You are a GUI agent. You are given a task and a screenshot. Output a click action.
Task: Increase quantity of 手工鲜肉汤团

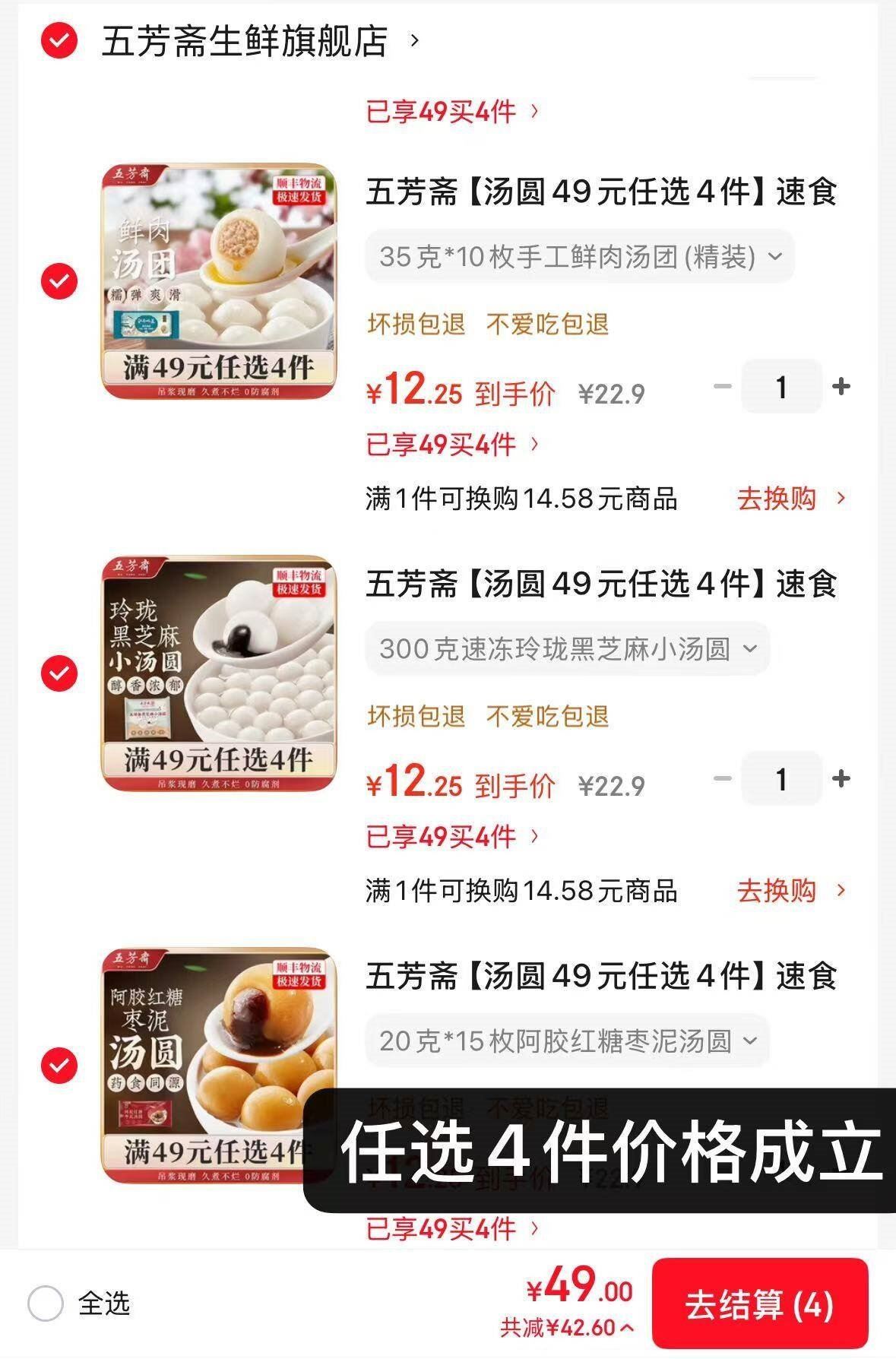point(841,387)
